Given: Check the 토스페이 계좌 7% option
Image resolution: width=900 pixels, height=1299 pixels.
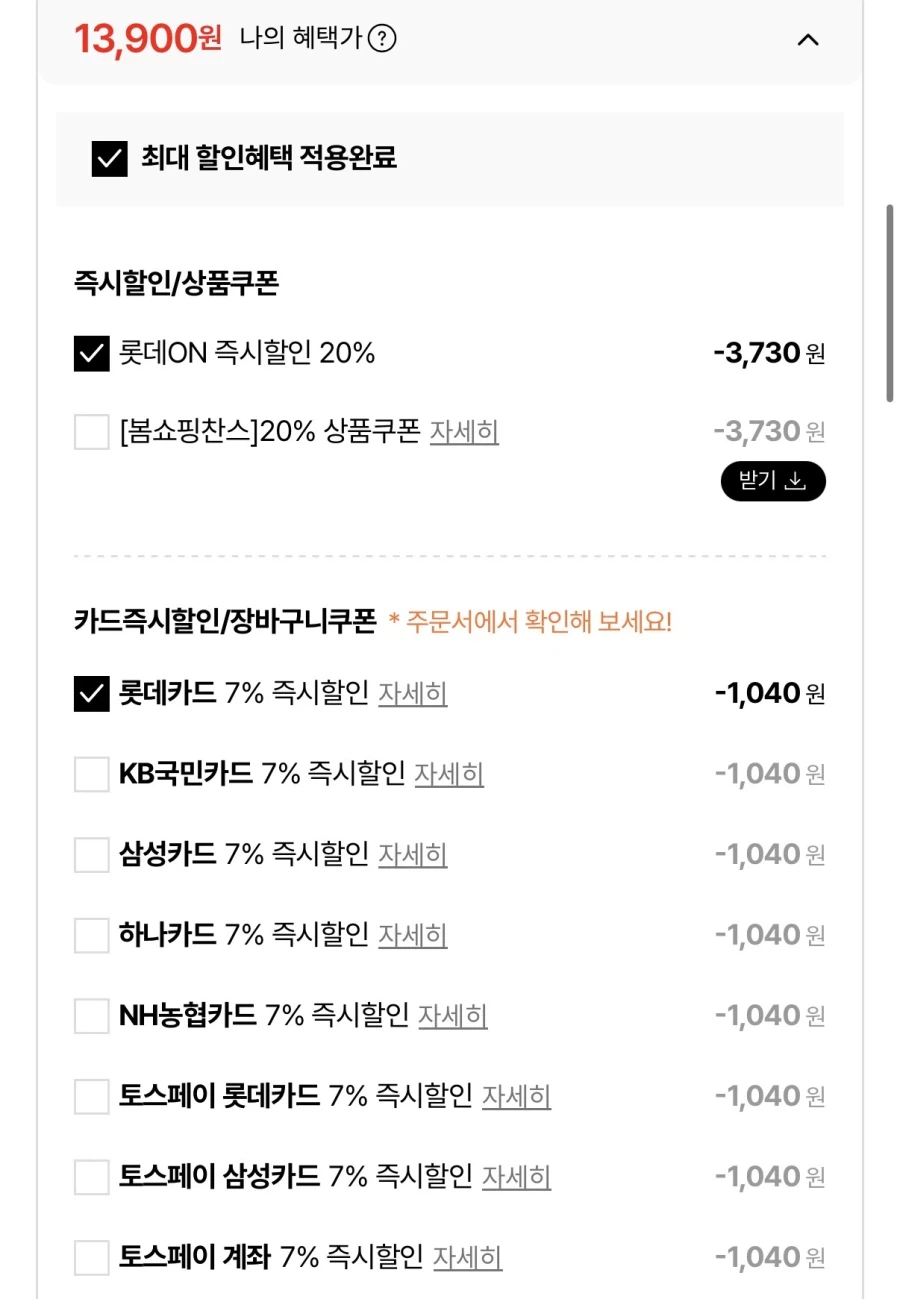Looking at the screenshot, I should tap(90, 1257).
